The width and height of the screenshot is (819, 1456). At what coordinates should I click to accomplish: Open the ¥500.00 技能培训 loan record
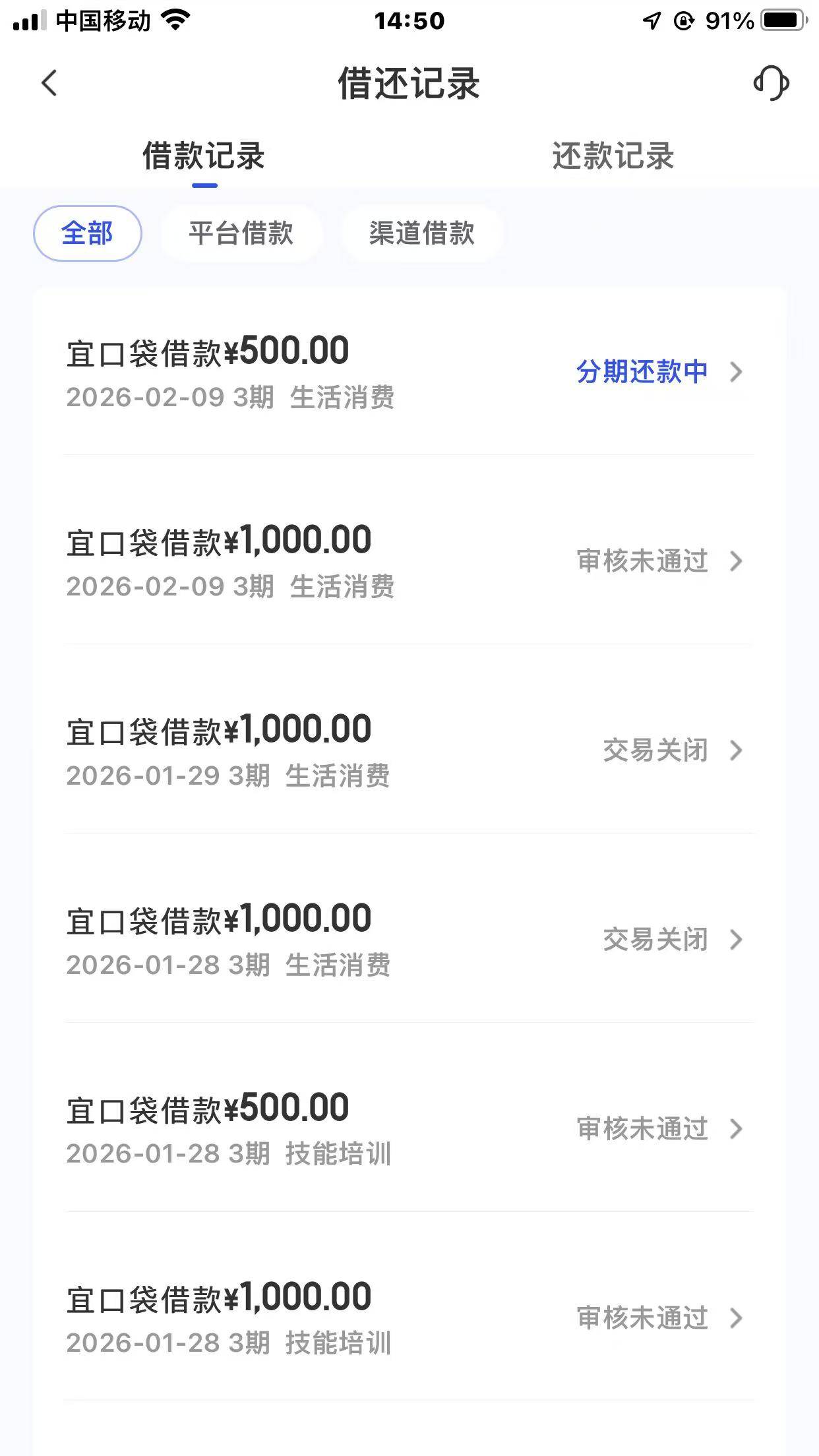pos(409,1129)
